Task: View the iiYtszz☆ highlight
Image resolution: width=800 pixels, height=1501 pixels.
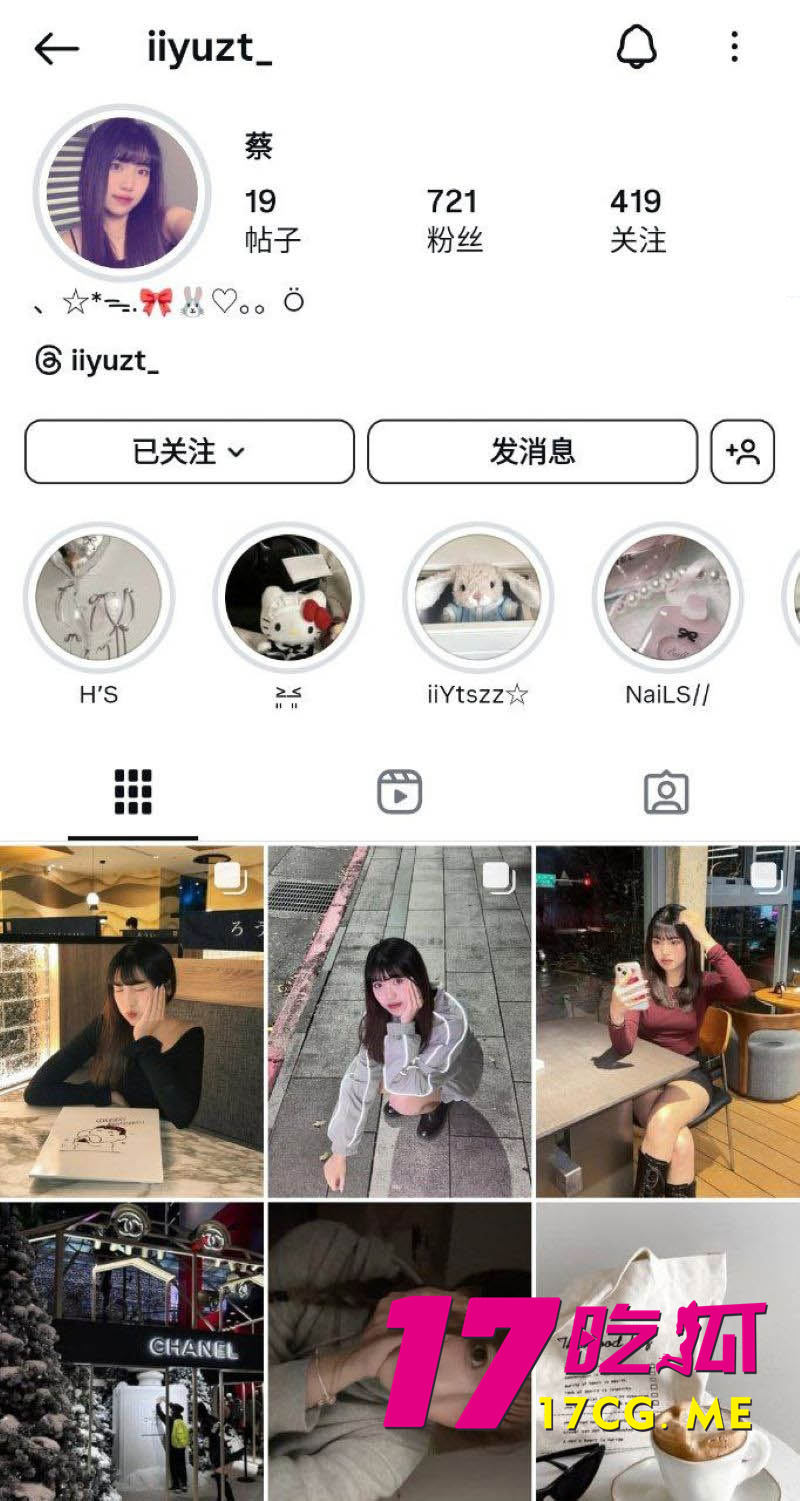Action: coord(478,598)
